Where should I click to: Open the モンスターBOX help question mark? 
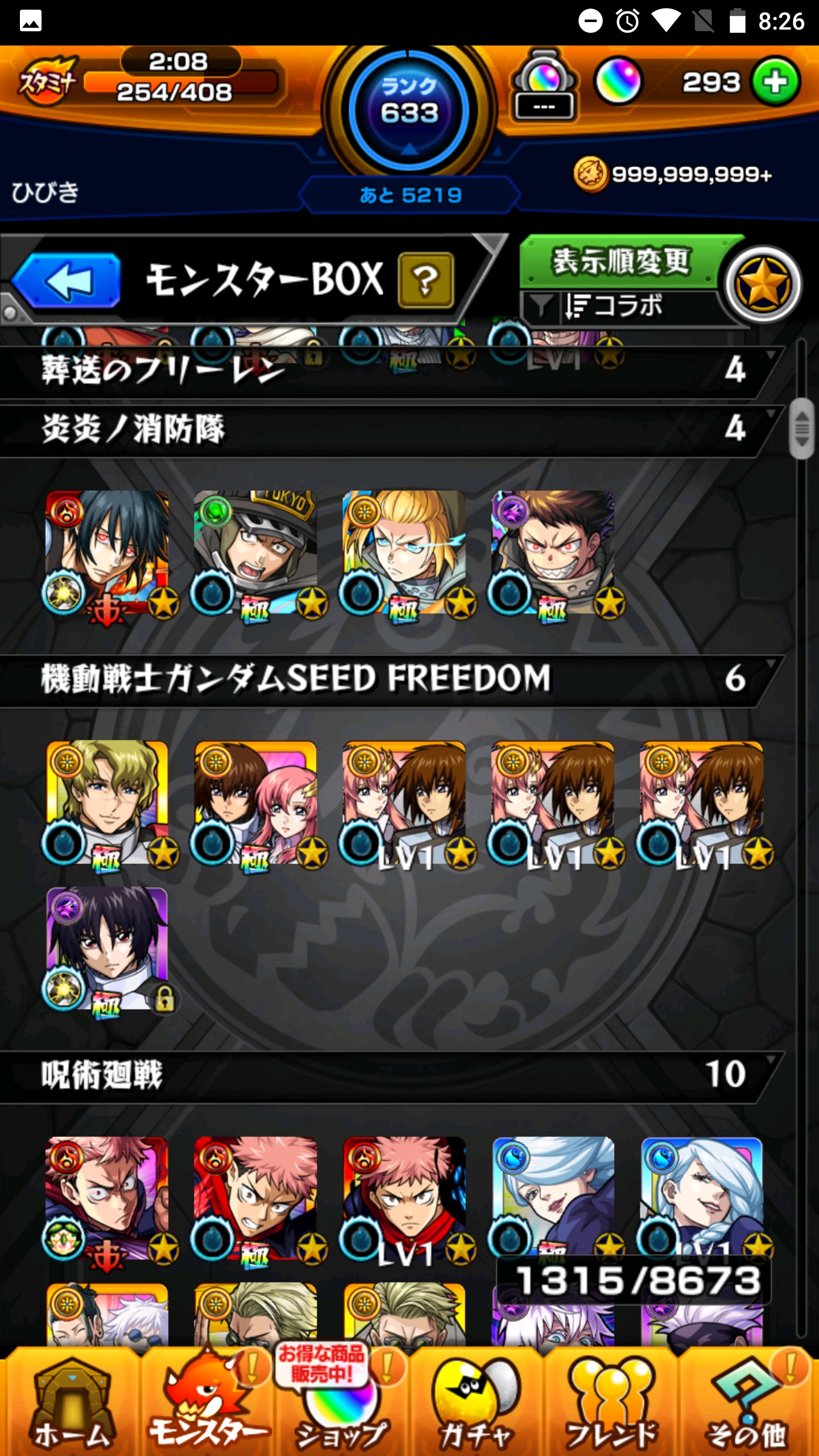[x=426, y=280]
